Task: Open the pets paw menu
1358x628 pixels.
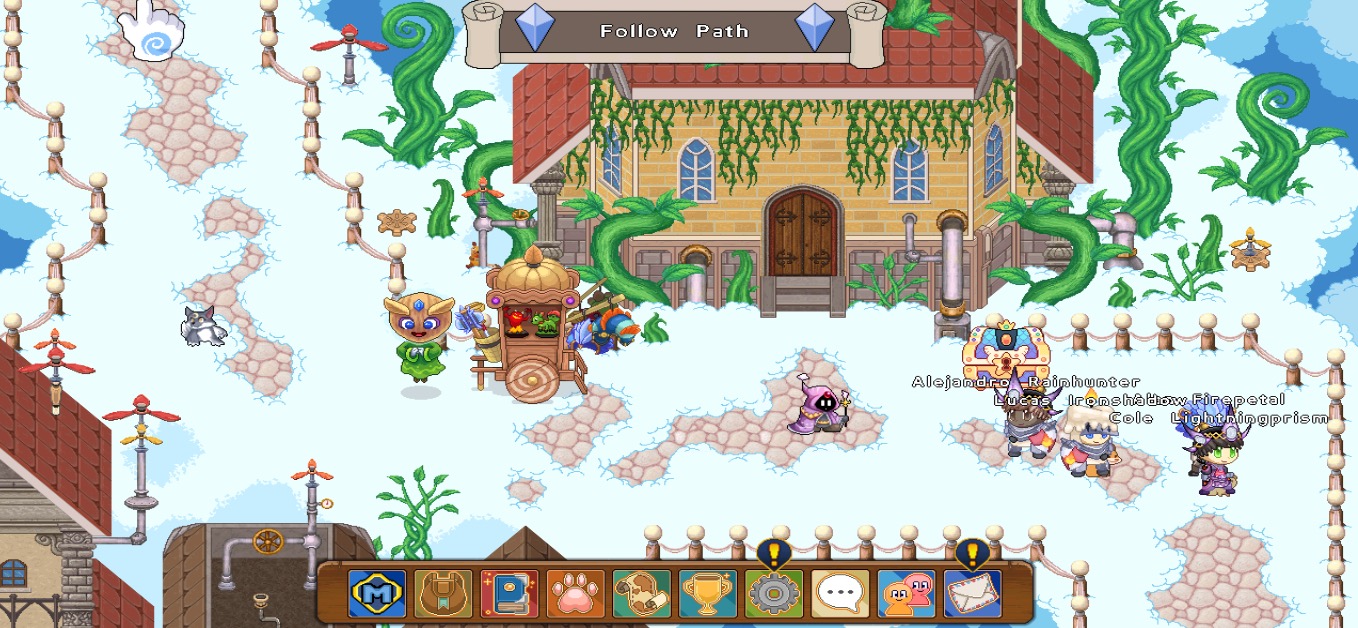Action: 575,594
